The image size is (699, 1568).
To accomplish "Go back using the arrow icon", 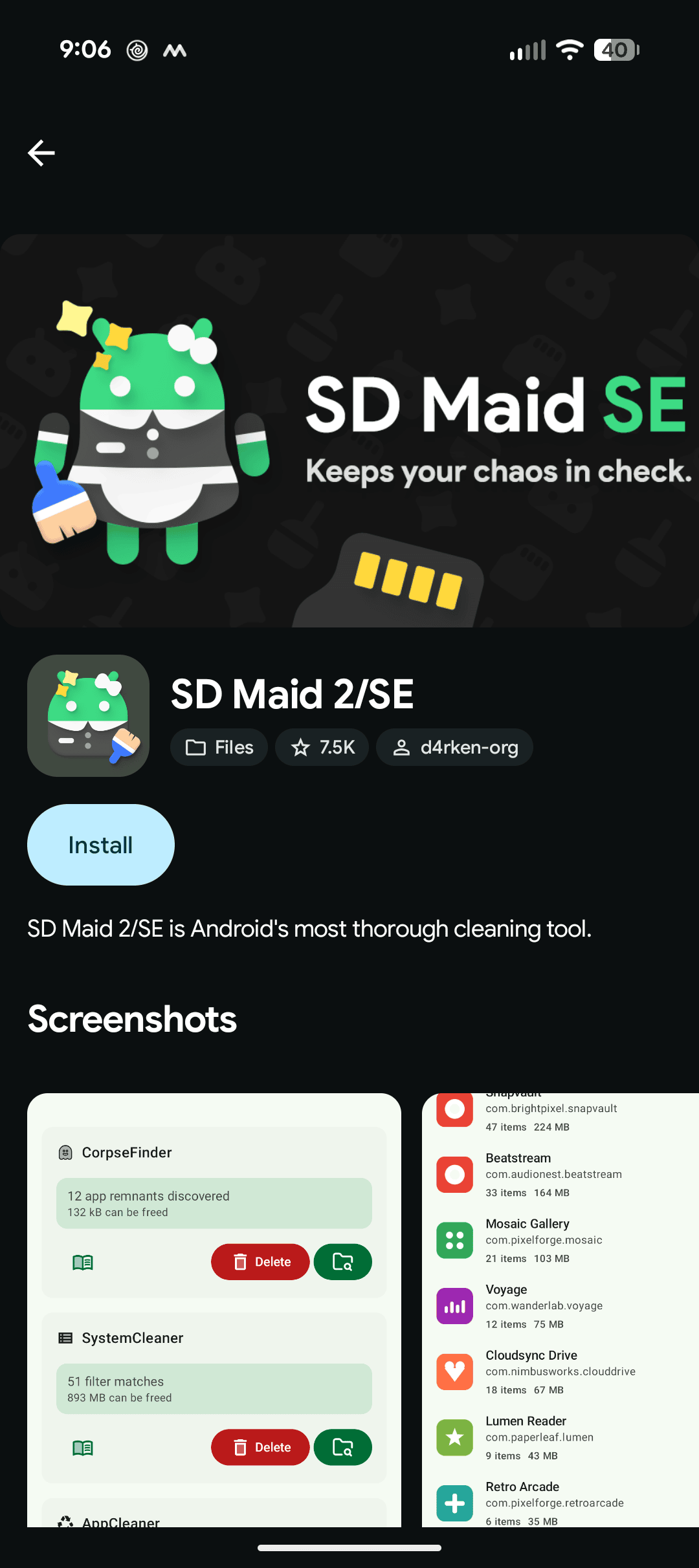I will [41, 153].
